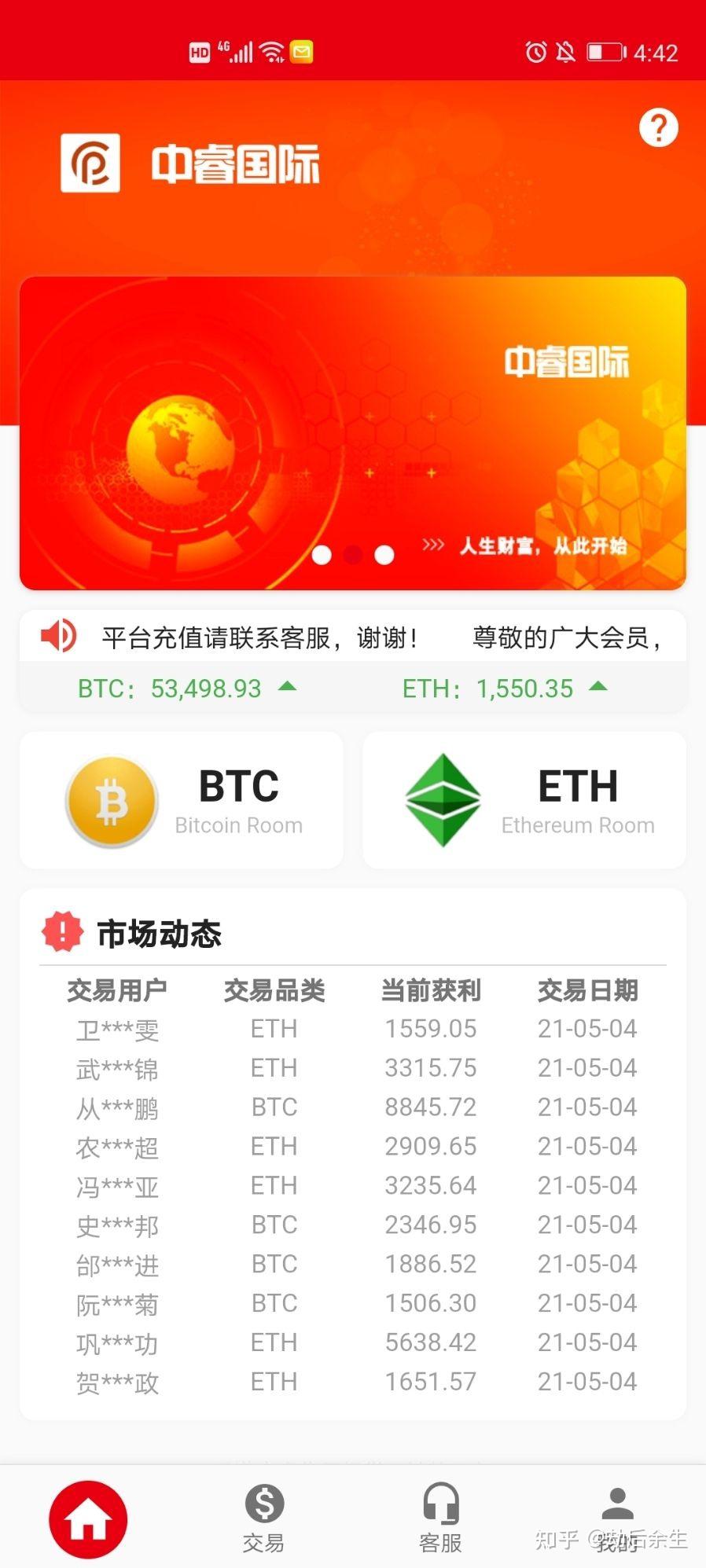
Task: Tap the help question mark icon
Action: (x=659, y=128)
